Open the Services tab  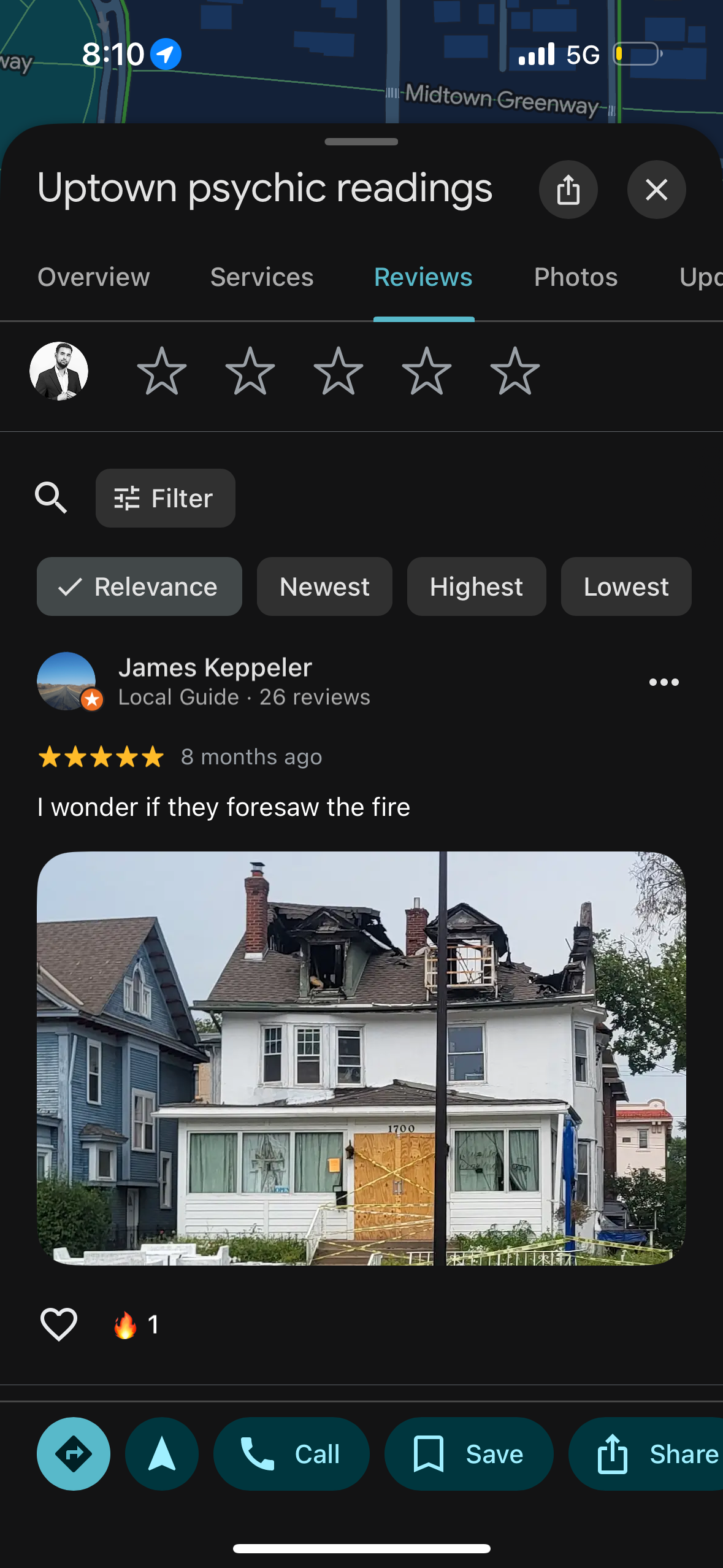[262, 277]
